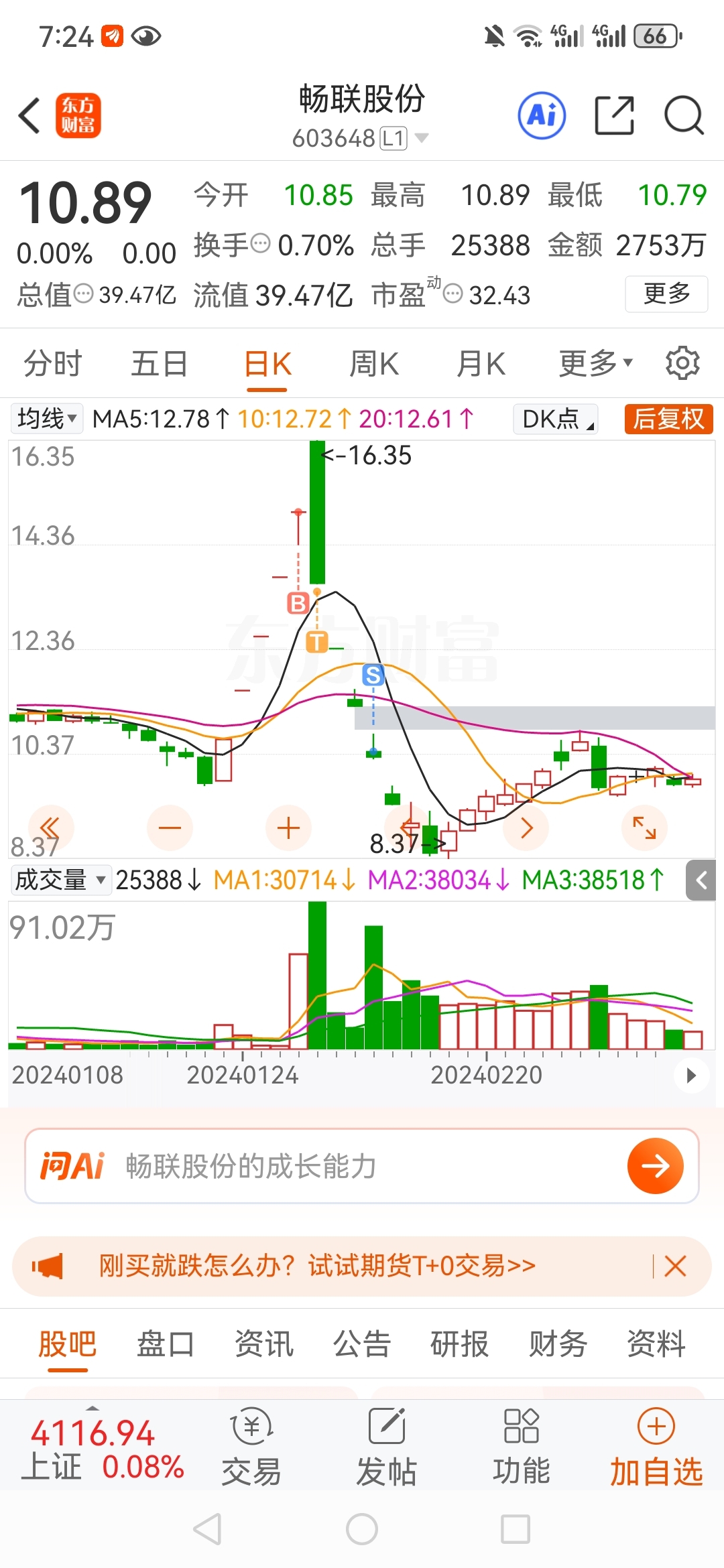
Task: Show 更多 stock quote details
Action: pyautogui.click(x=666, y=293)
